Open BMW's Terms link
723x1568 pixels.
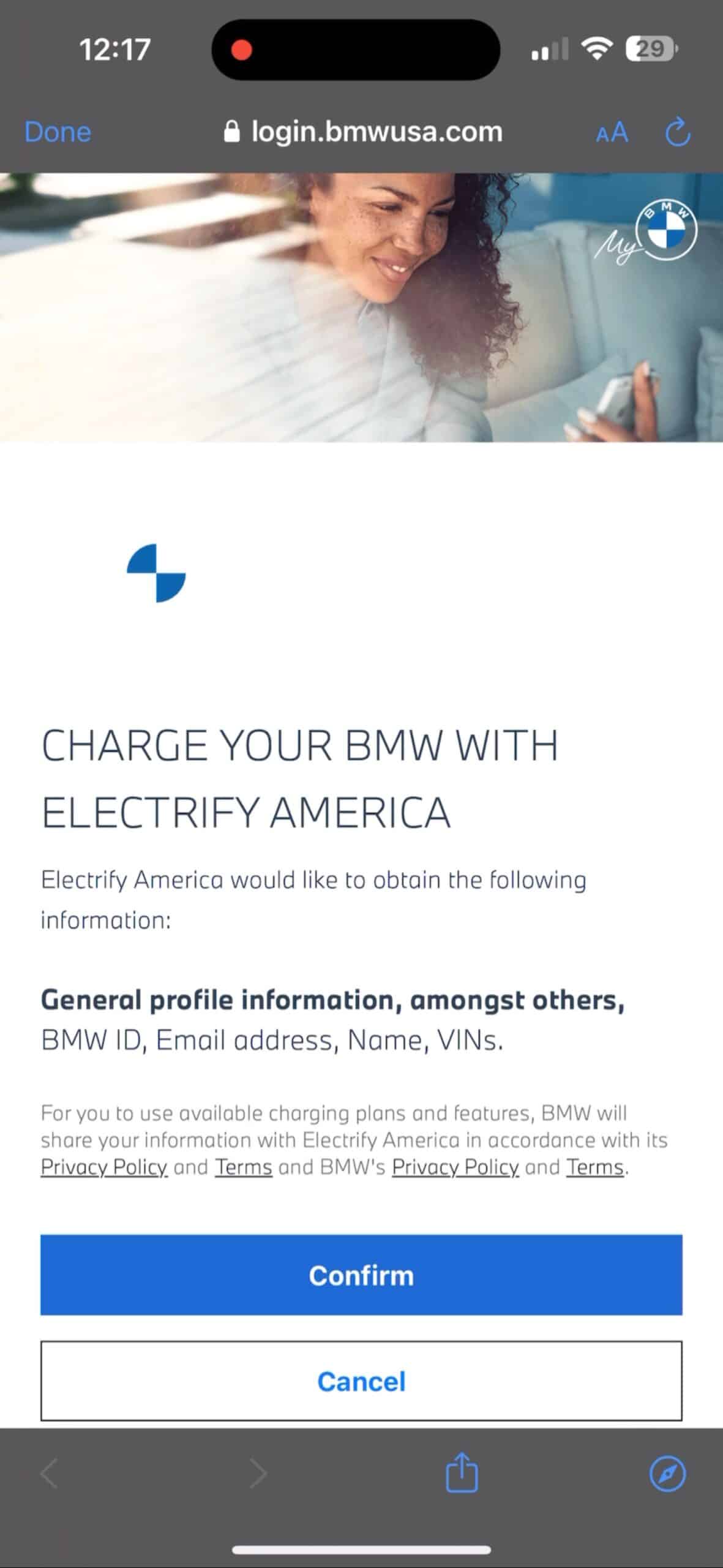pyautogui.click(x=595, y=1167)
